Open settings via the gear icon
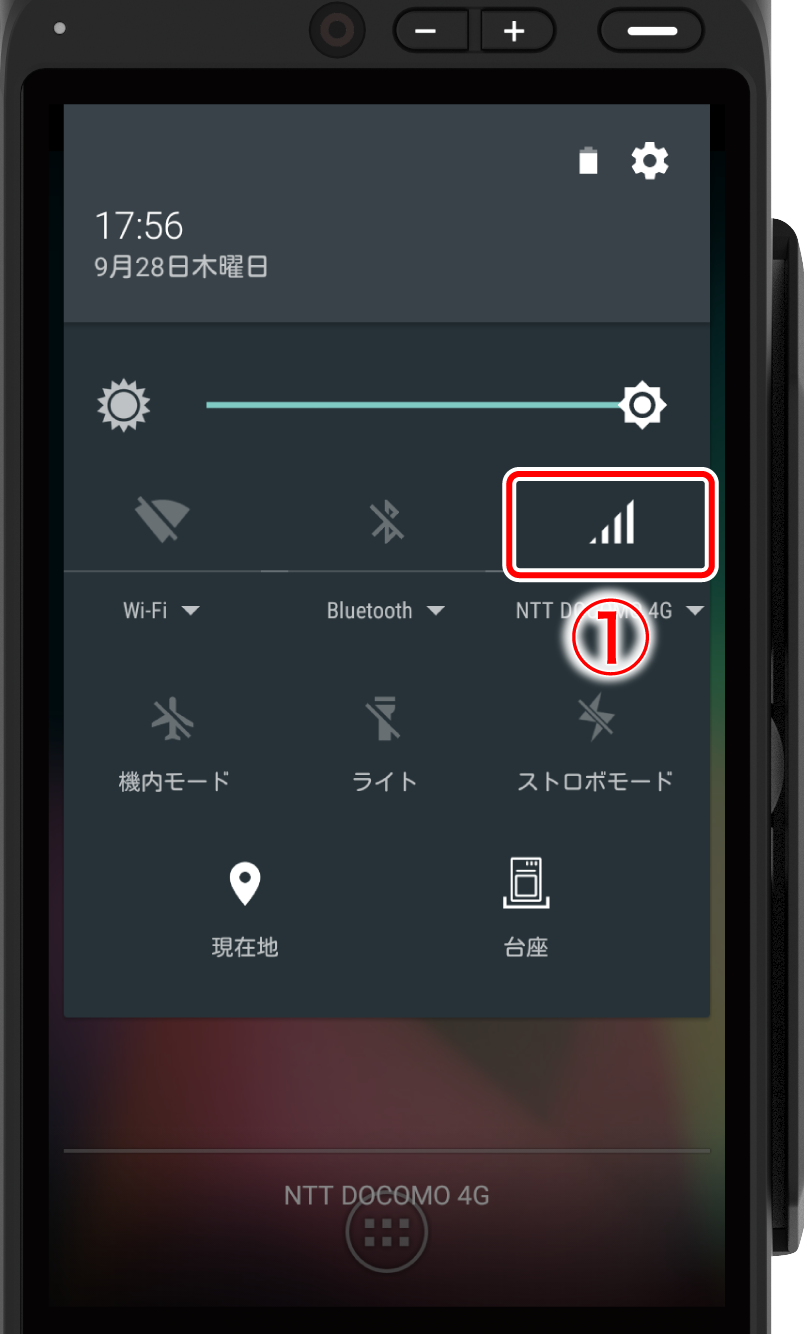Image resolution: width=804 pixels, height=1334 pixels. [x=650, y=161]
